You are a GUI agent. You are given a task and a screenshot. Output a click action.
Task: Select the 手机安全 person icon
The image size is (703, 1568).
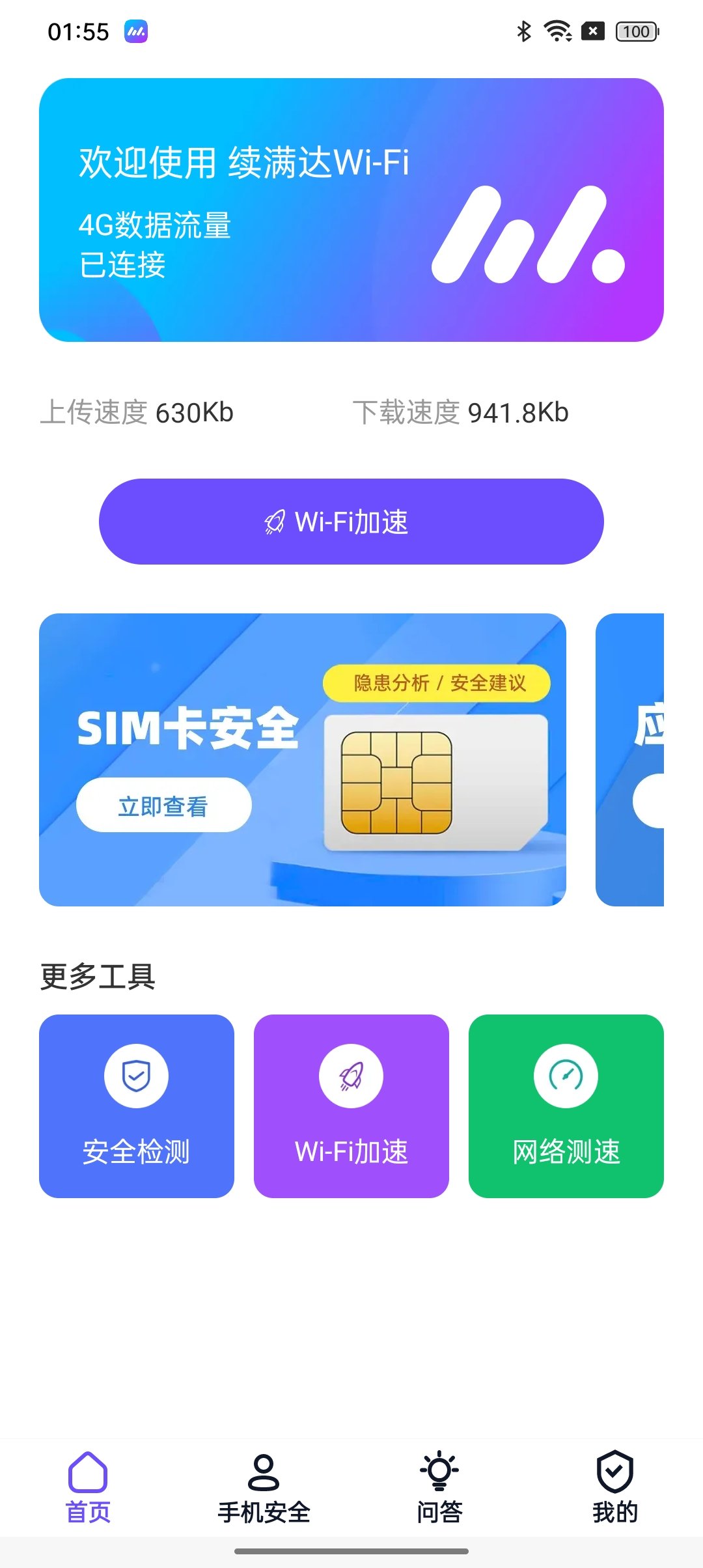(264, 1467)
